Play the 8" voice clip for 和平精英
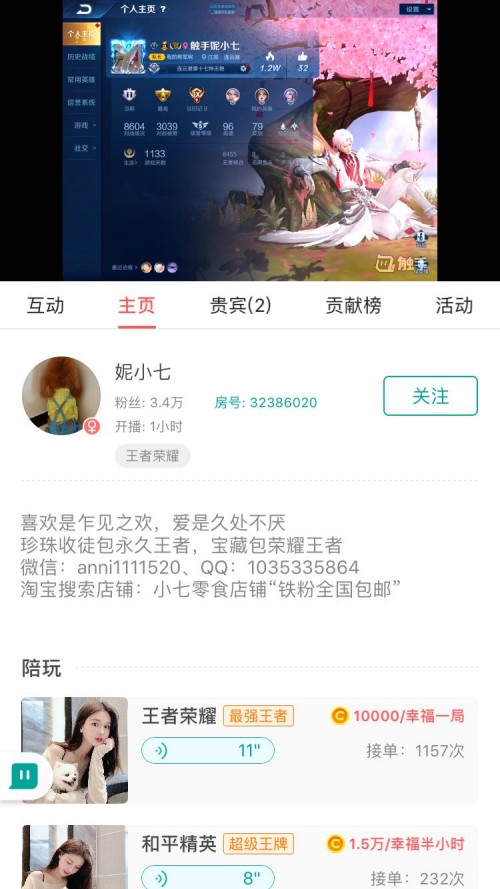Screen dimensions: 500x889 point(207,877)
